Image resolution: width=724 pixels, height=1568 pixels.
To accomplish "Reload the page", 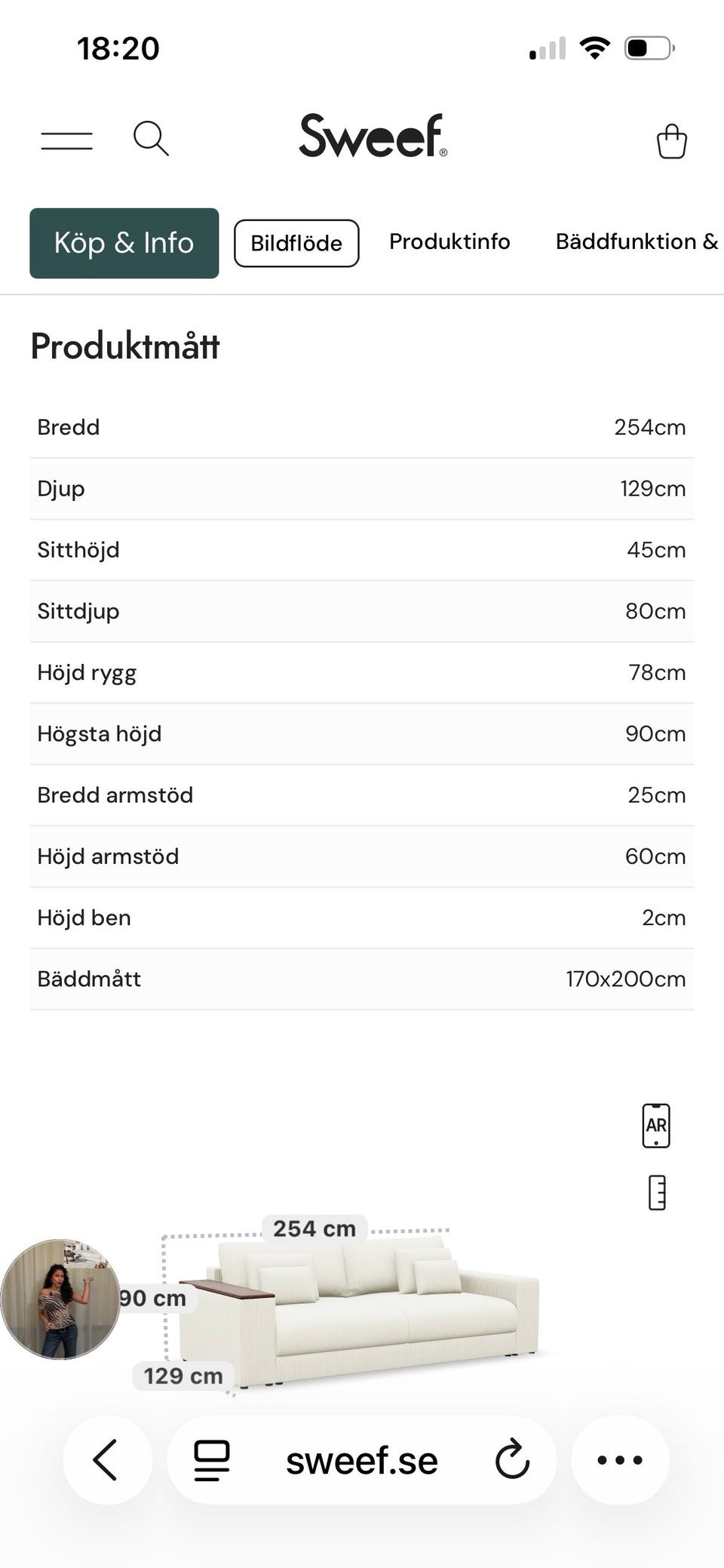I will (513, 1459).
